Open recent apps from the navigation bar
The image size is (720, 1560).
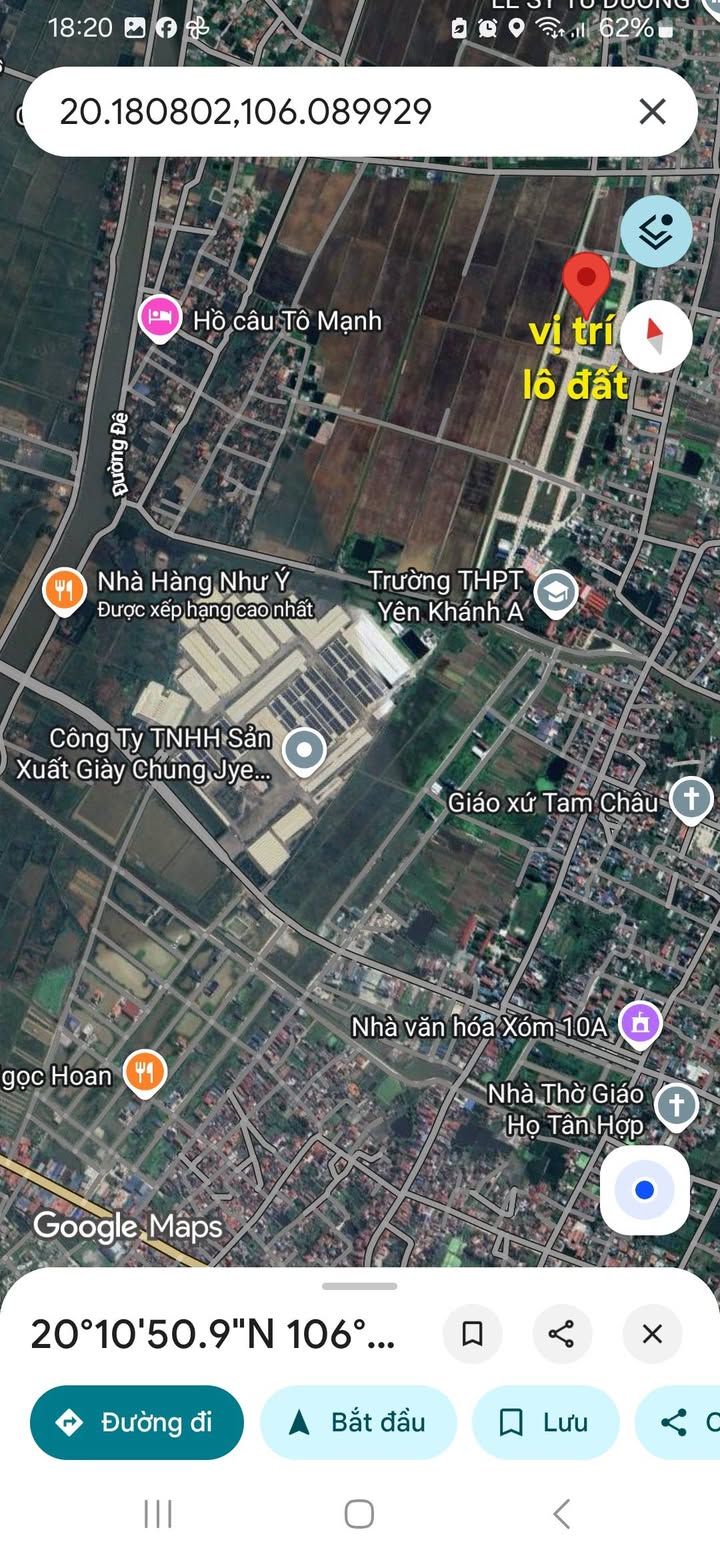[158, 1514]
